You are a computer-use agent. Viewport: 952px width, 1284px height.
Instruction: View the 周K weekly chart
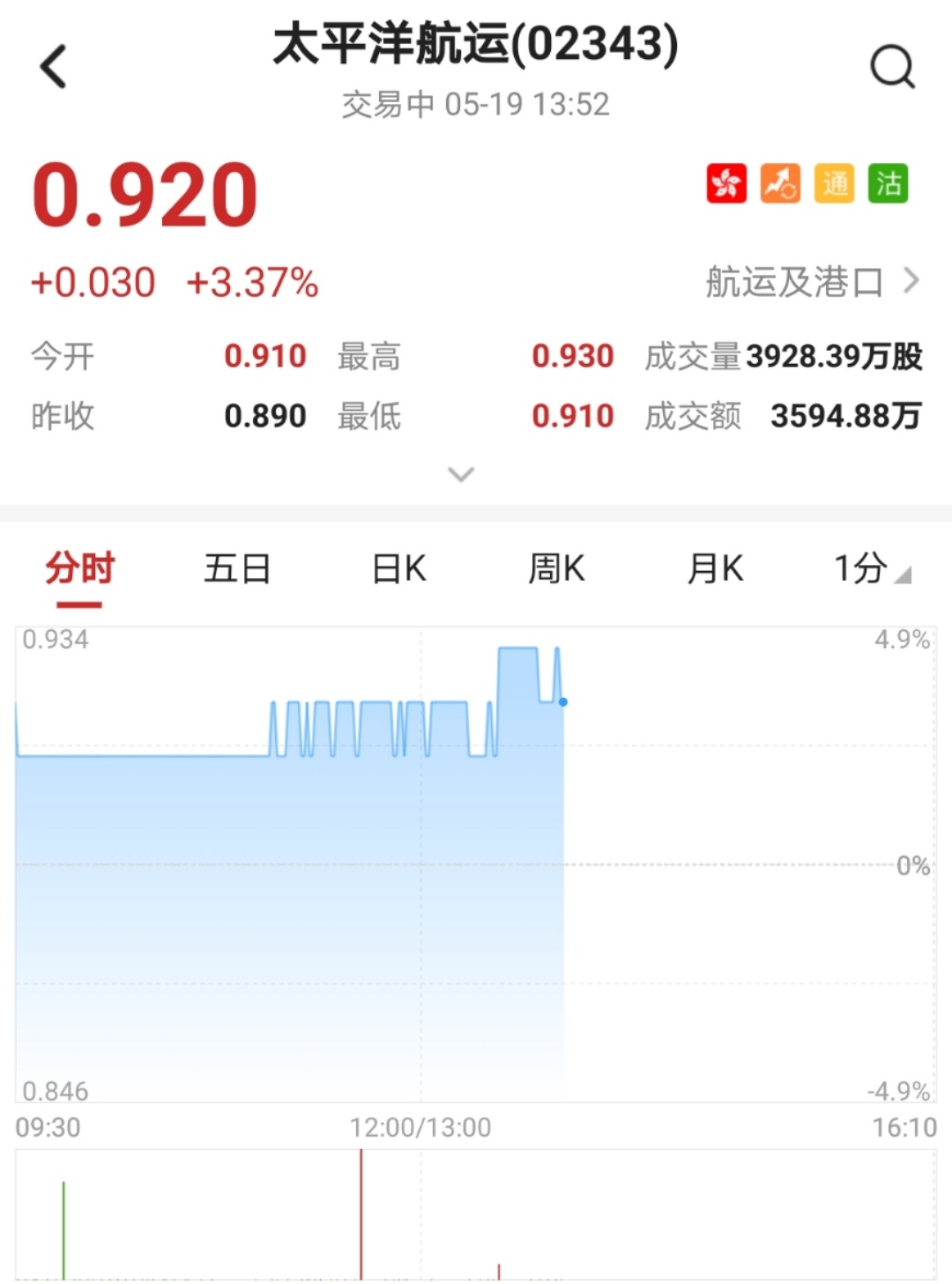tap(556, 569)
